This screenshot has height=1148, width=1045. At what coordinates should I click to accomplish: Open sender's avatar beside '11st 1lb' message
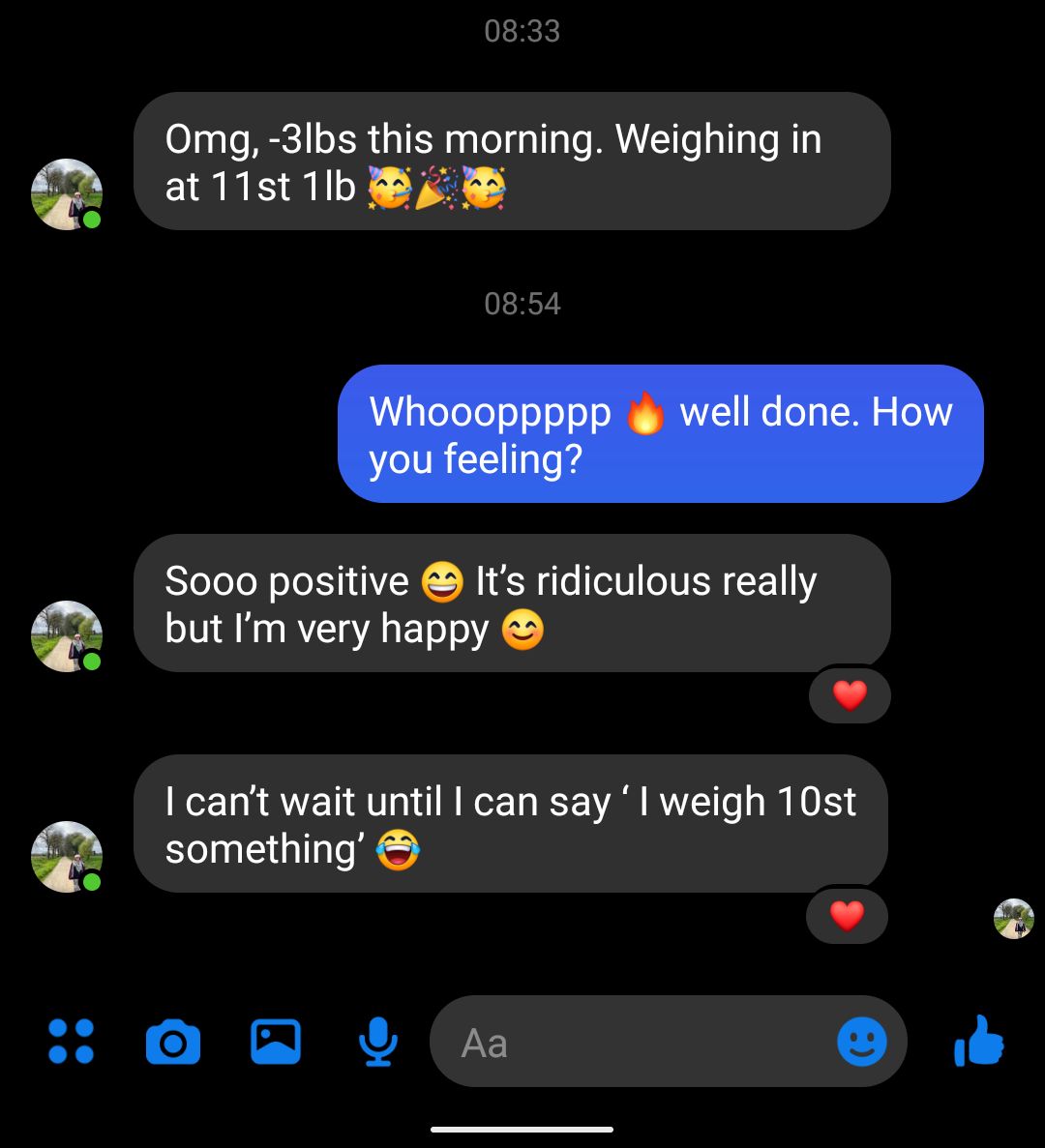(67, 194)
